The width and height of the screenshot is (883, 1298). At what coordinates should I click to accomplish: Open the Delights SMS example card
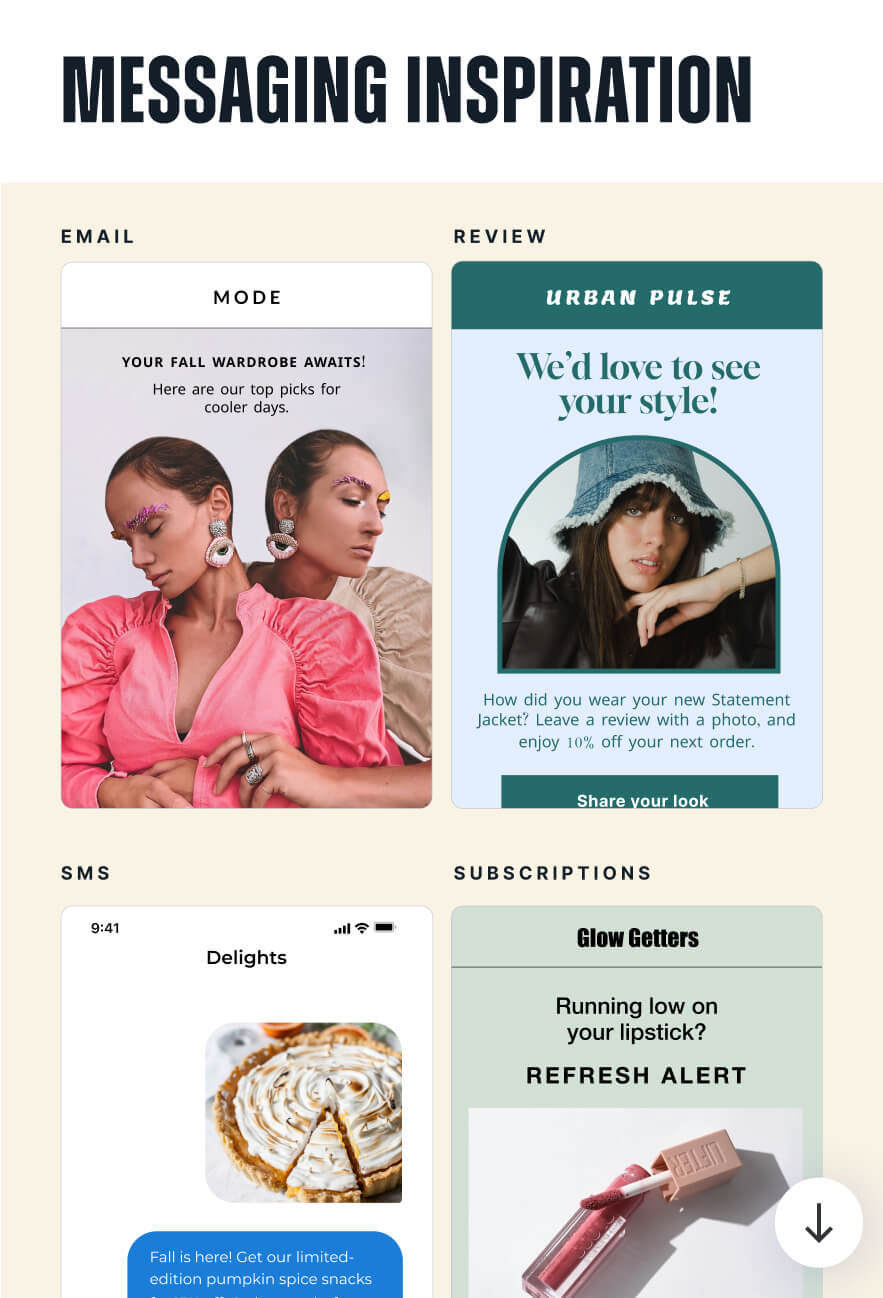coord(247,1100)
